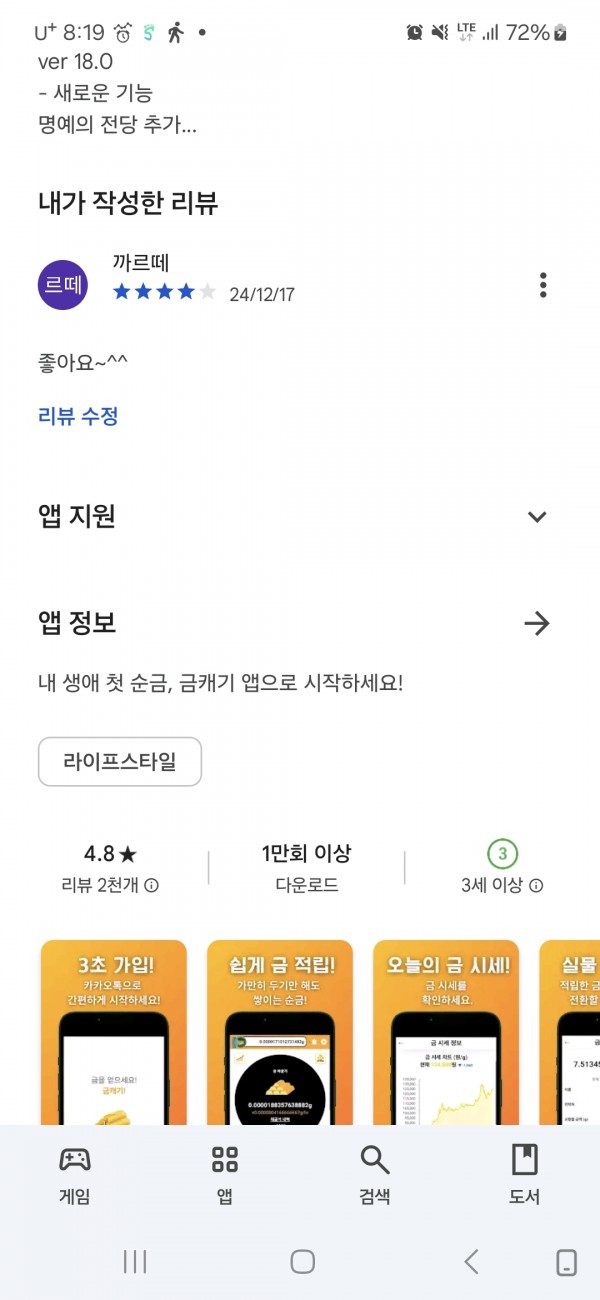Show info for 3세 이상 content rating
600x1300 pixels.
(536, 886)
